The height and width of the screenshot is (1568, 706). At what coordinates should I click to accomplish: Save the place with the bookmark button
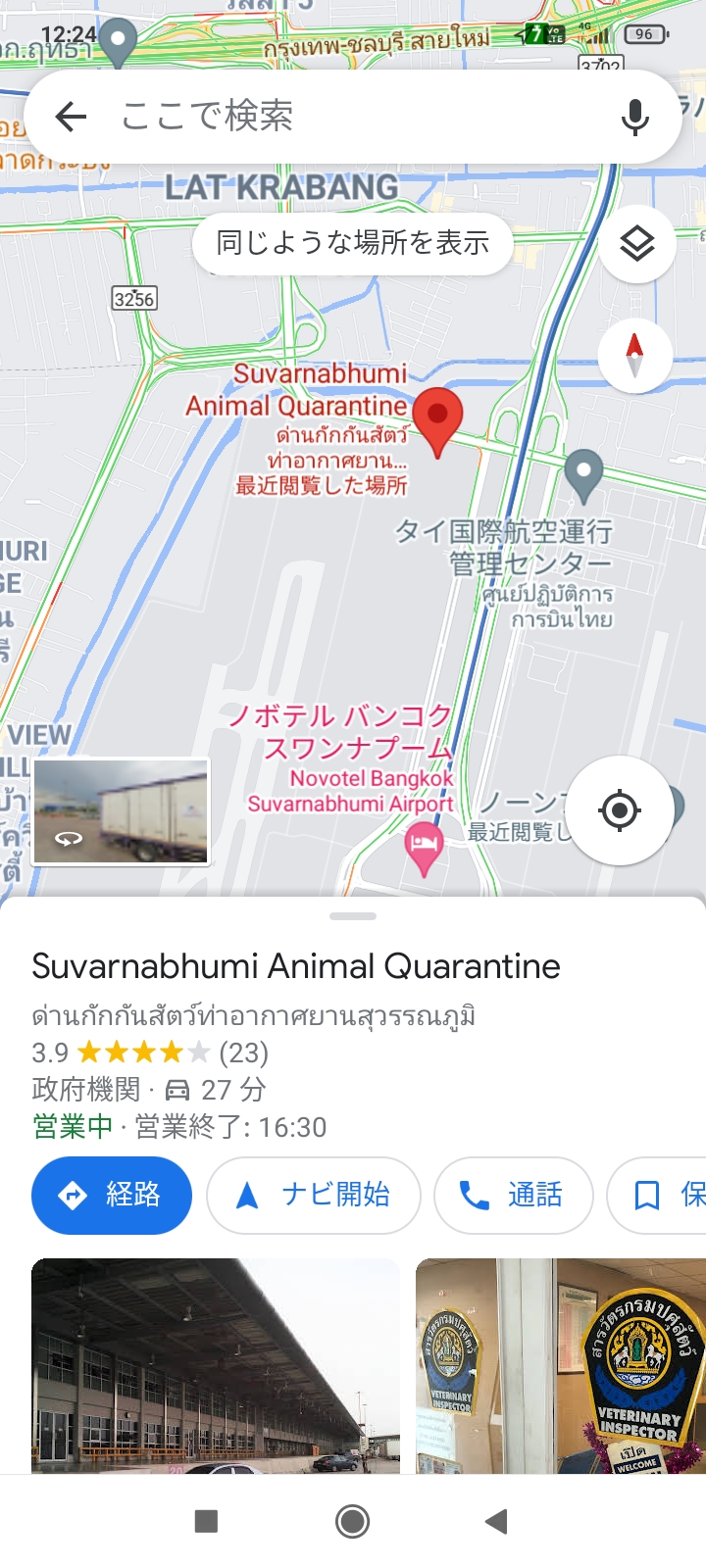point(657,1195)
